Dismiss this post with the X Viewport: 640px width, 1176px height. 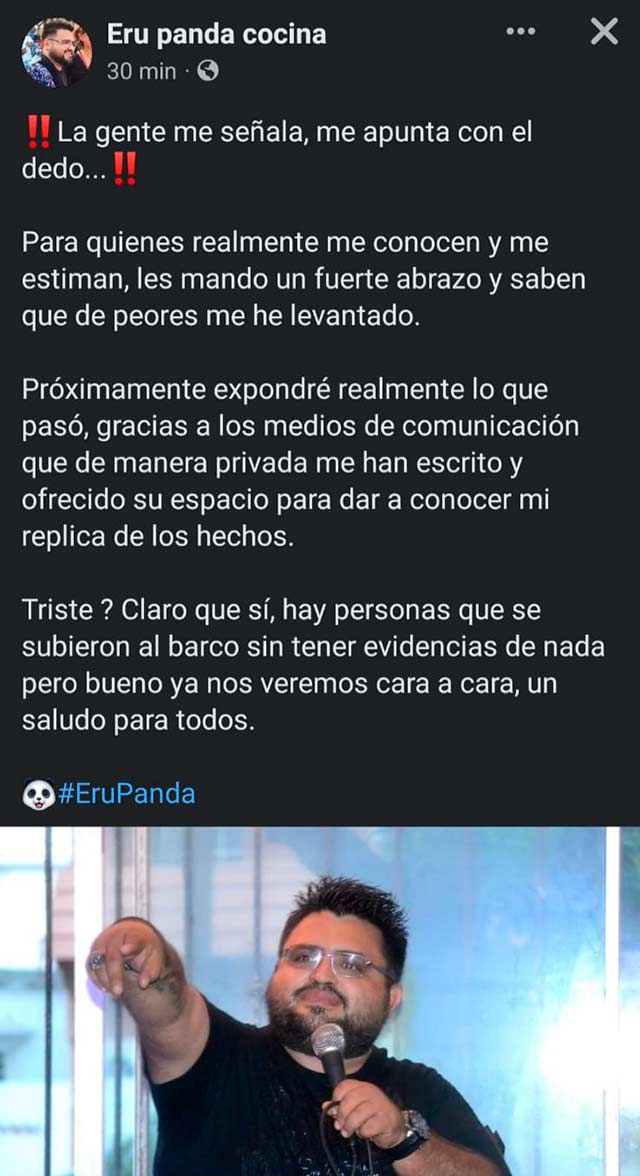604,32
